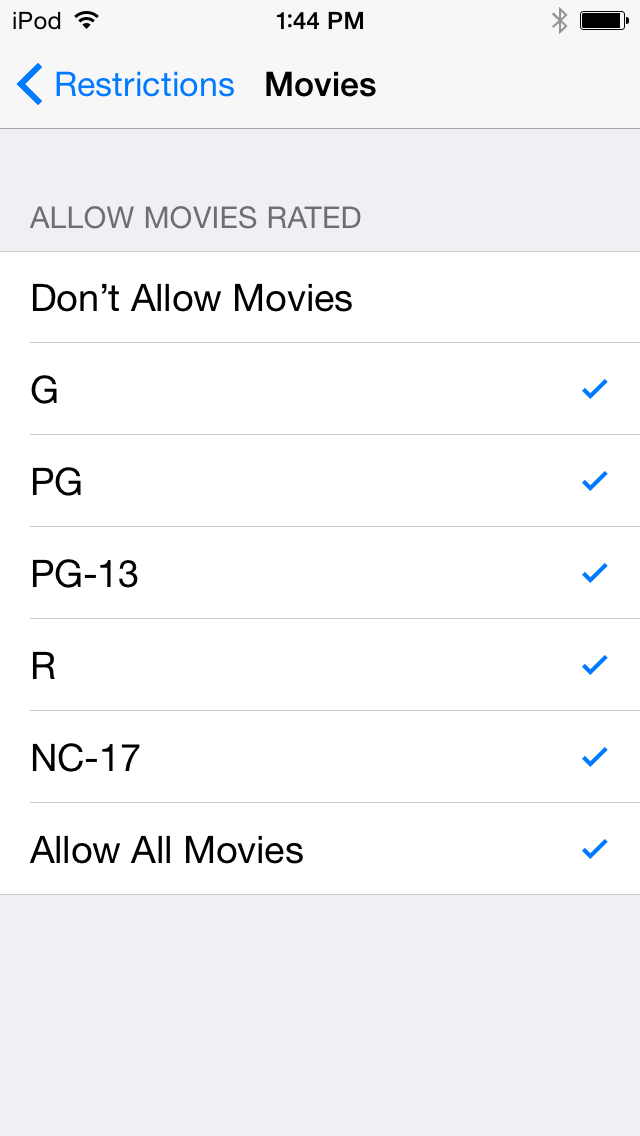
Task: Go back to Restrictions
Action: click(x=125, y=85)
